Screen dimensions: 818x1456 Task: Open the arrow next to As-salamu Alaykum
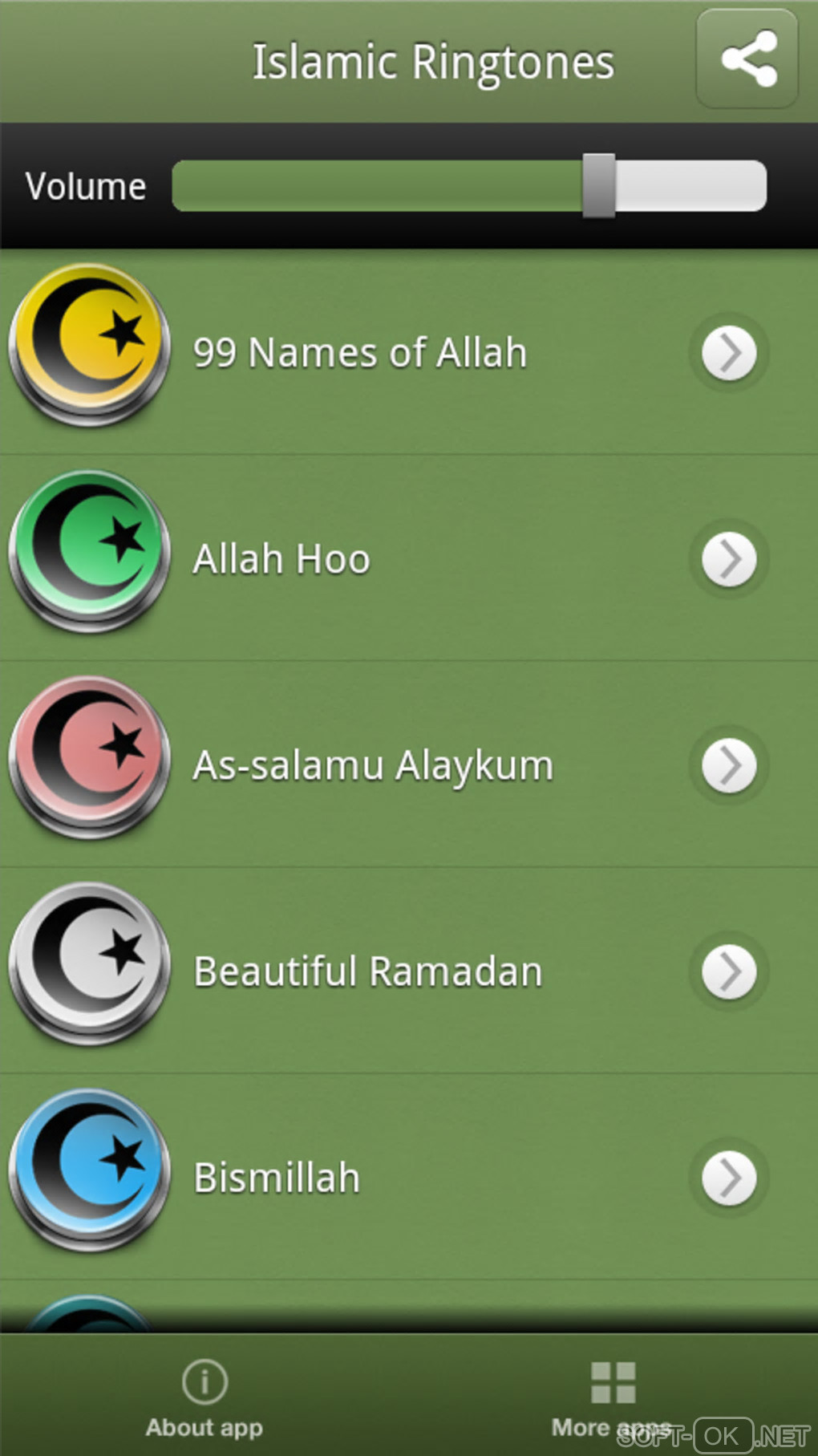tap(729, 765)
